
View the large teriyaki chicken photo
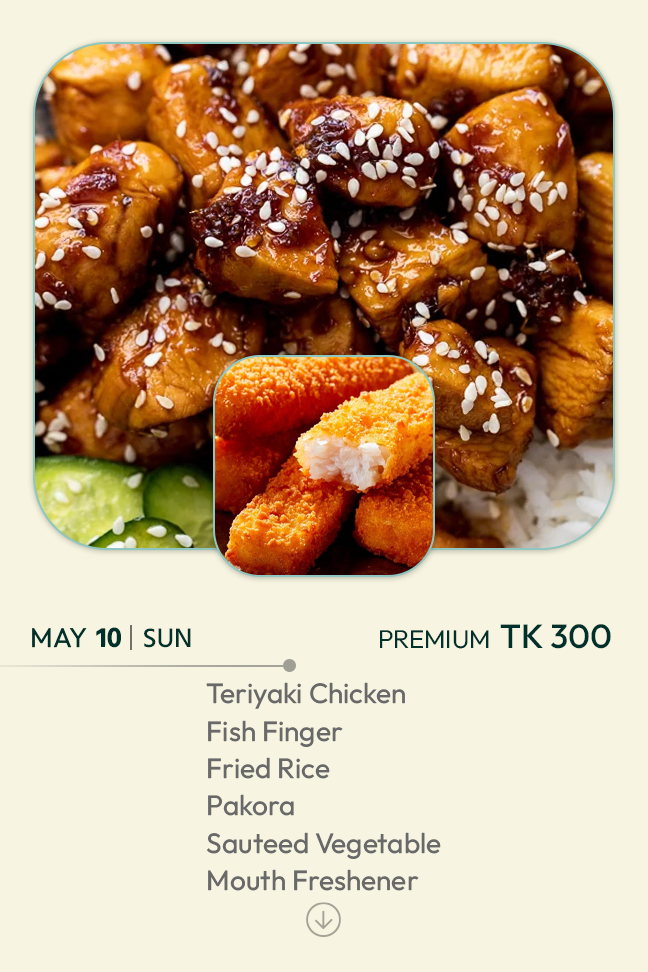pyautogui.click(x=324, y=200)
